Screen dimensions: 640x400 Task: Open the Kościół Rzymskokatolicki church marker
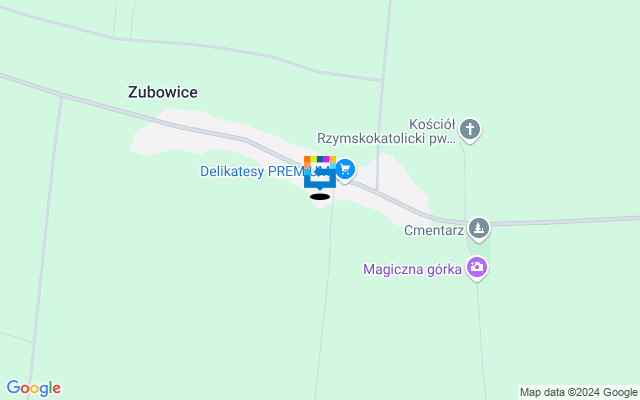471,128
